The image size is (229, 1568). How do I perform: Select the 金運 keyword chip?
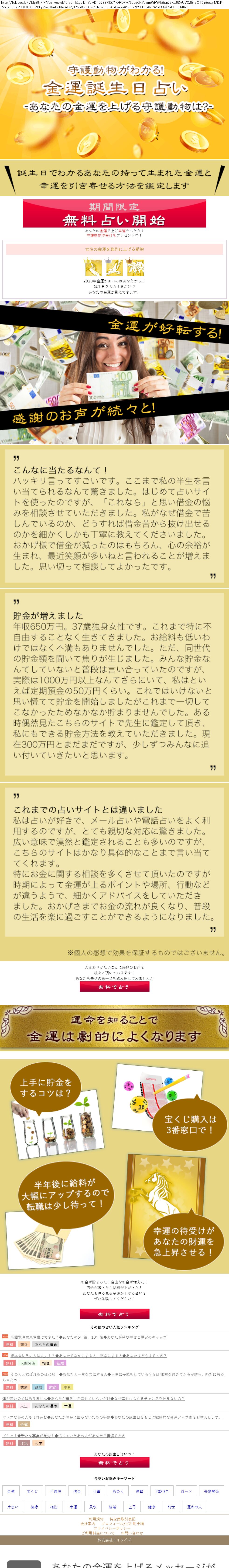click(11, 1492)
